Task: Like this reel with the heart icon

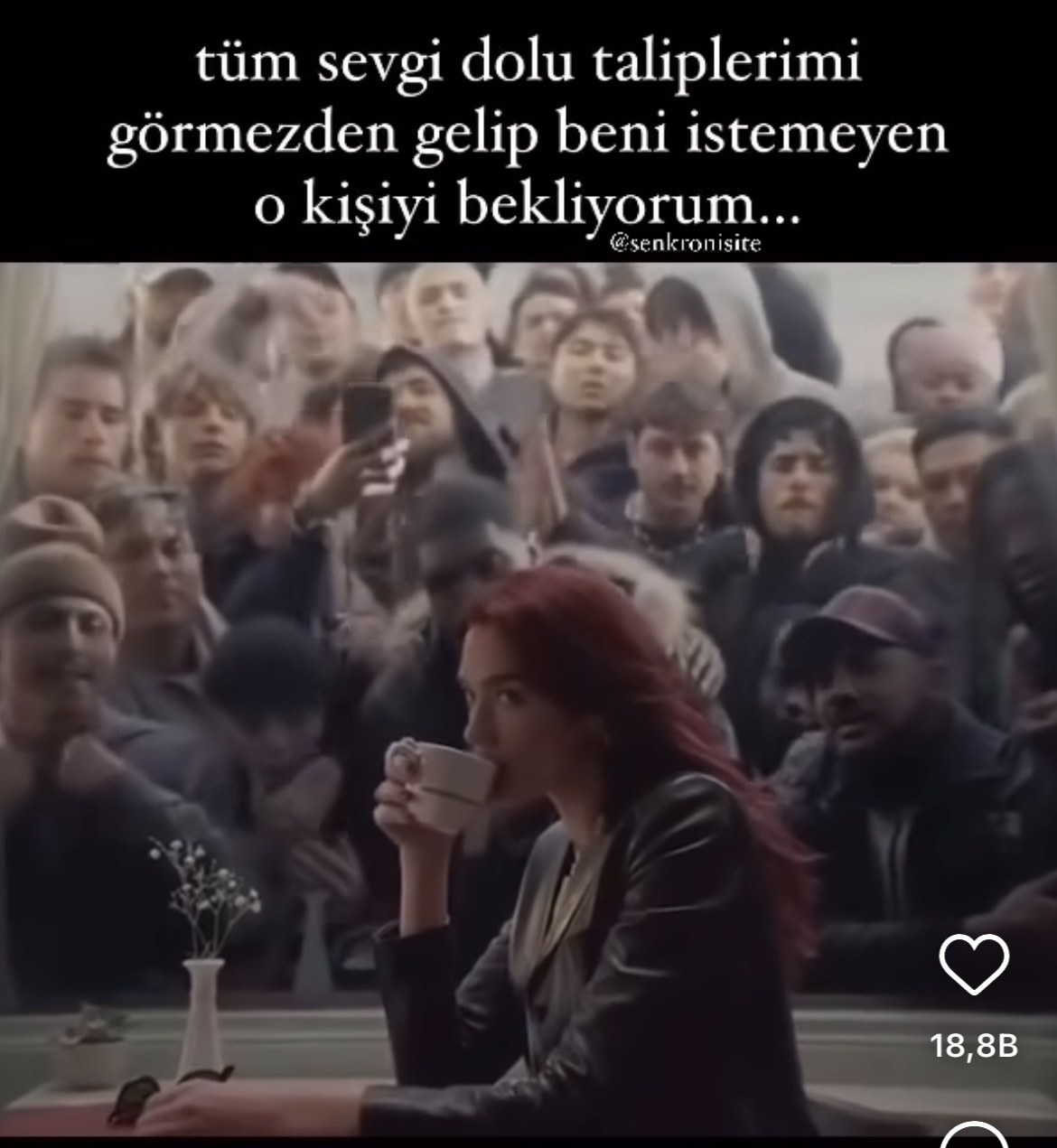Action: tap(974, 965)
